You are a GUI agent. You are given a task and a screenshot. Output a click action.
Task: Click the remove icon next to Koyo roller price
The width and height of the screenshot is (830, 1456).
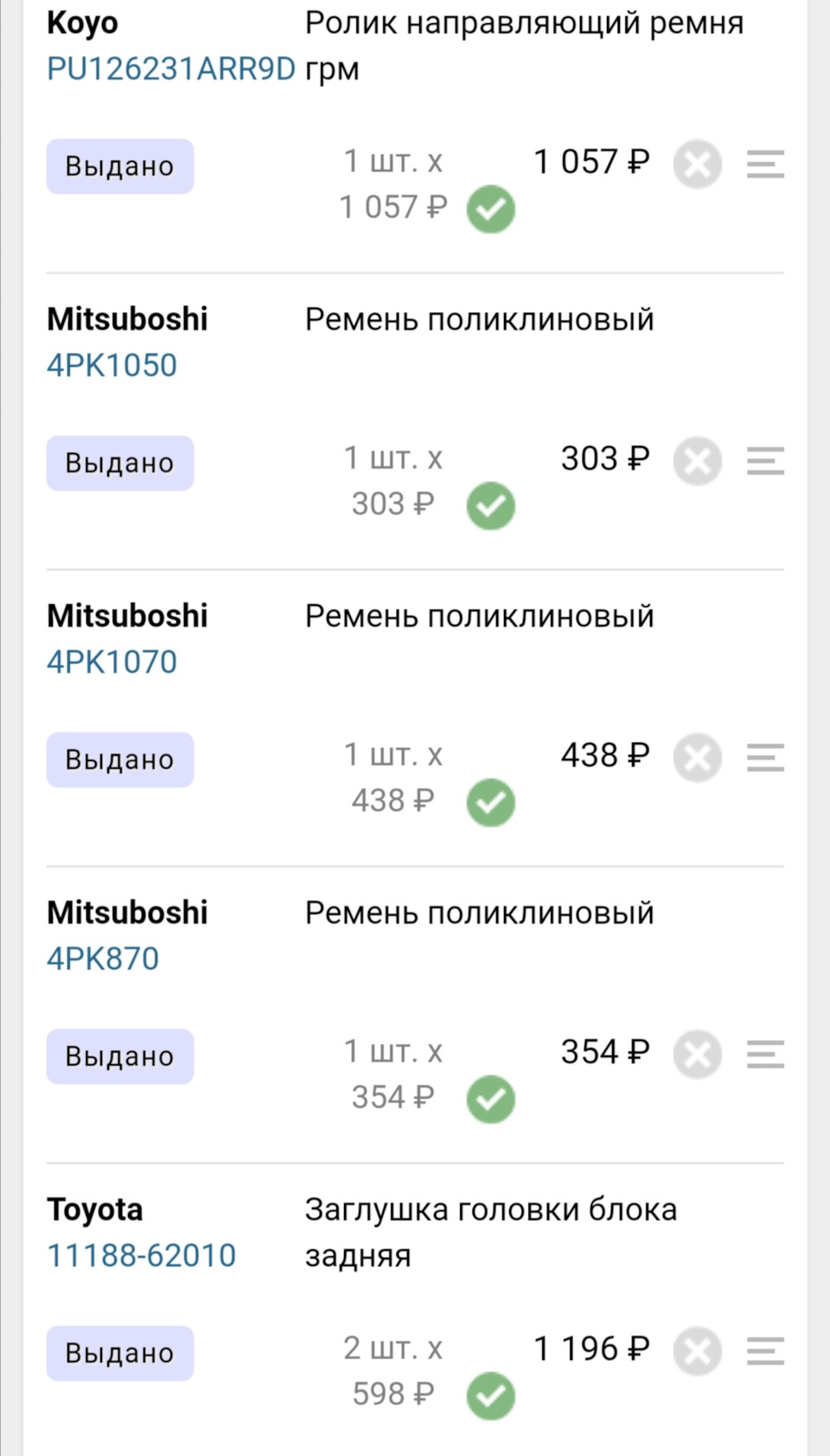tap(697, 164)
